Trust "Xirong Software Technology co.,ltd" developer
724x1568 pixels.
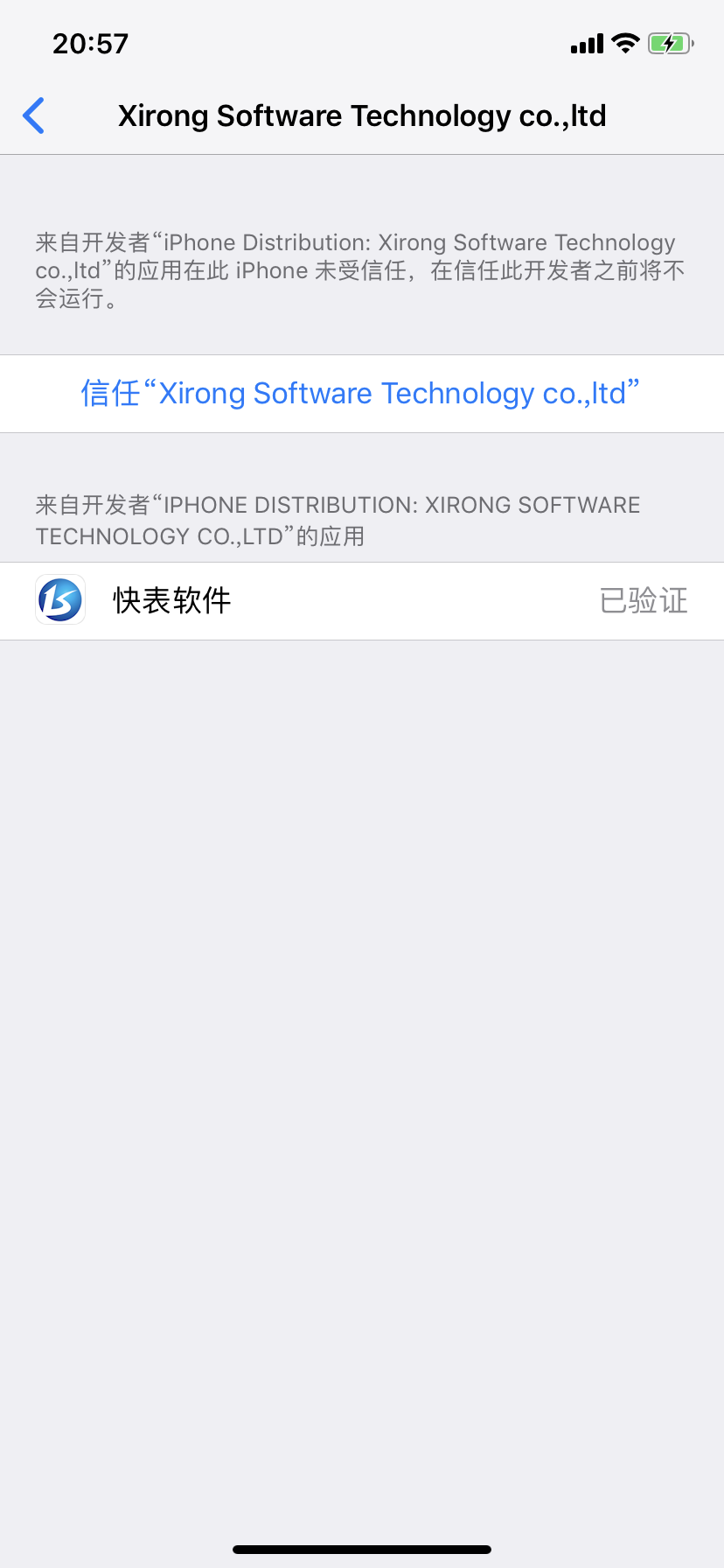(362, 394)
